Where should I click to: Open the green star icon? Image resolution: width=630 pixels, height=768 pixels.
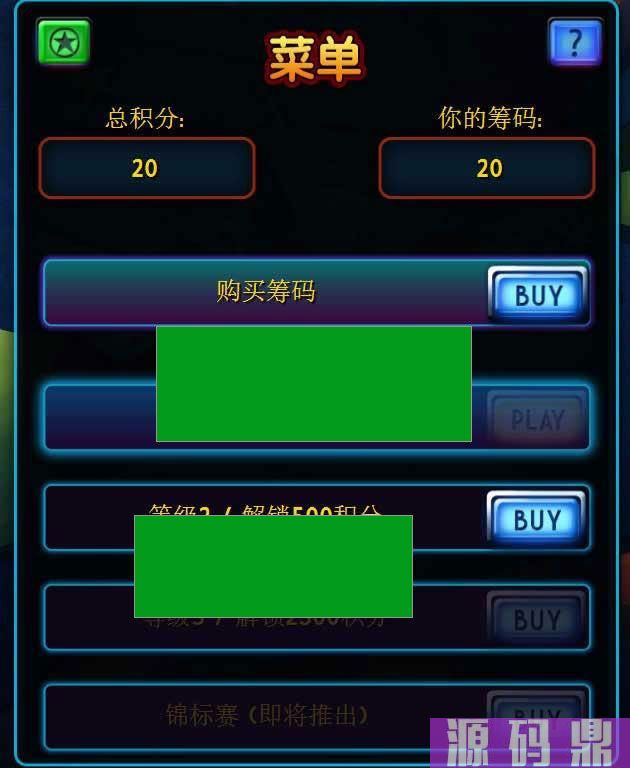(64, 43)
